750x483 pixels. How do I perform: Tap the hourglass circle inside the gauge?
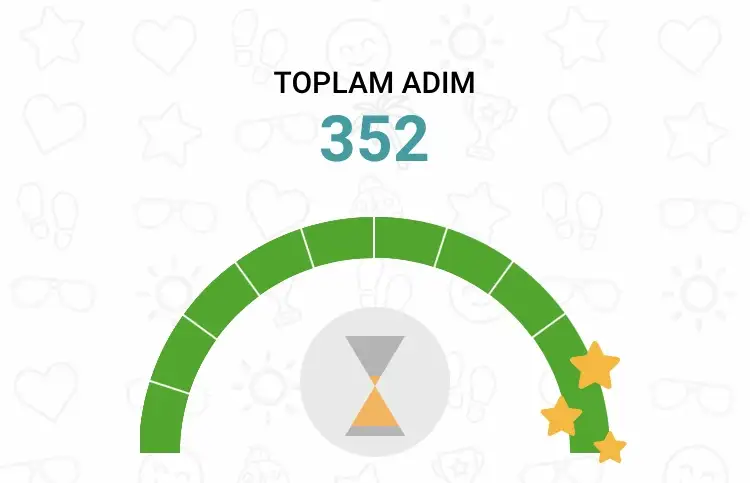(375, 385)
